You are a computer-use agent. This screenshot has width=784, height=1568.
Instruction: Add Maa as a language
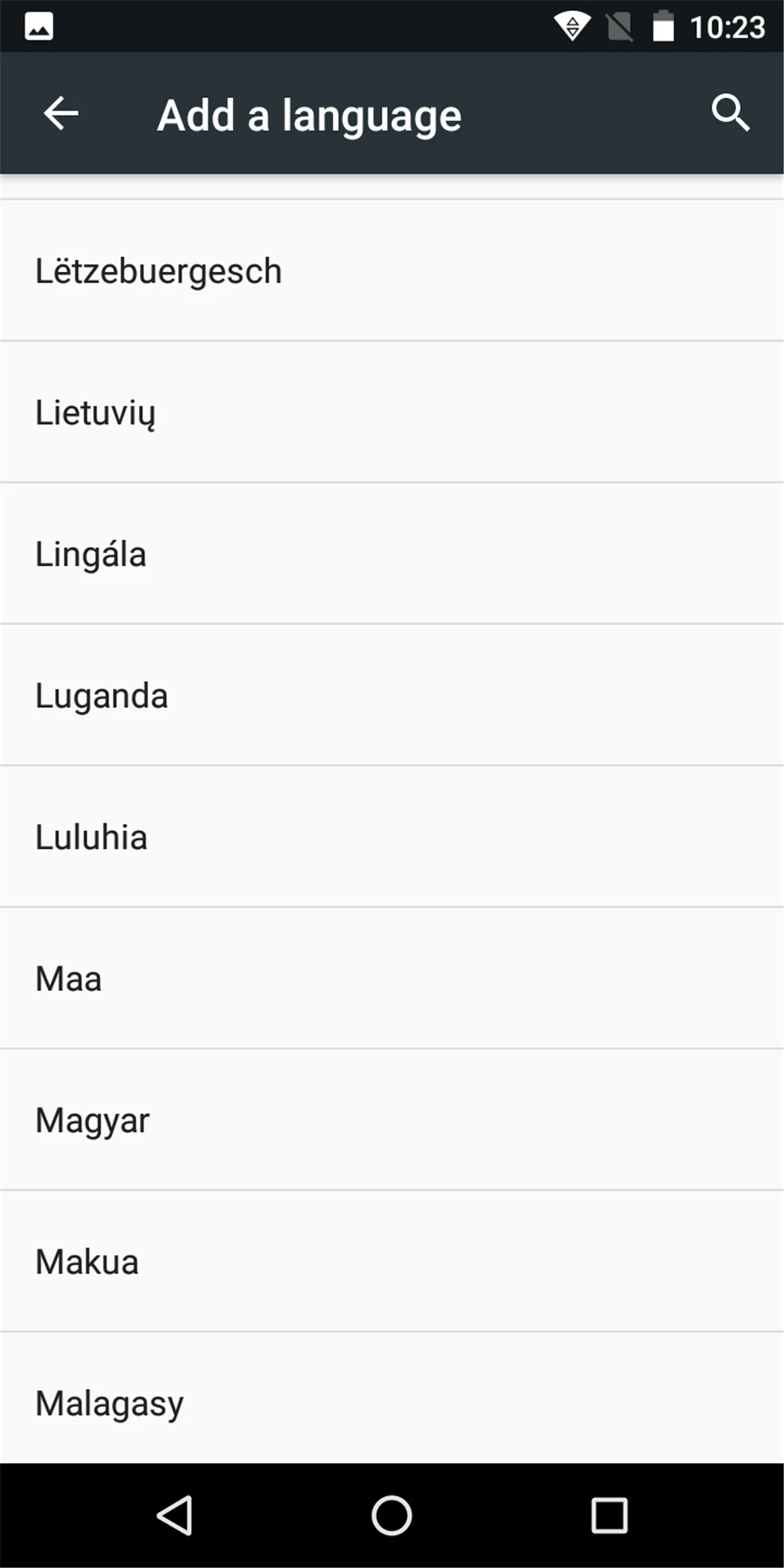69,979
